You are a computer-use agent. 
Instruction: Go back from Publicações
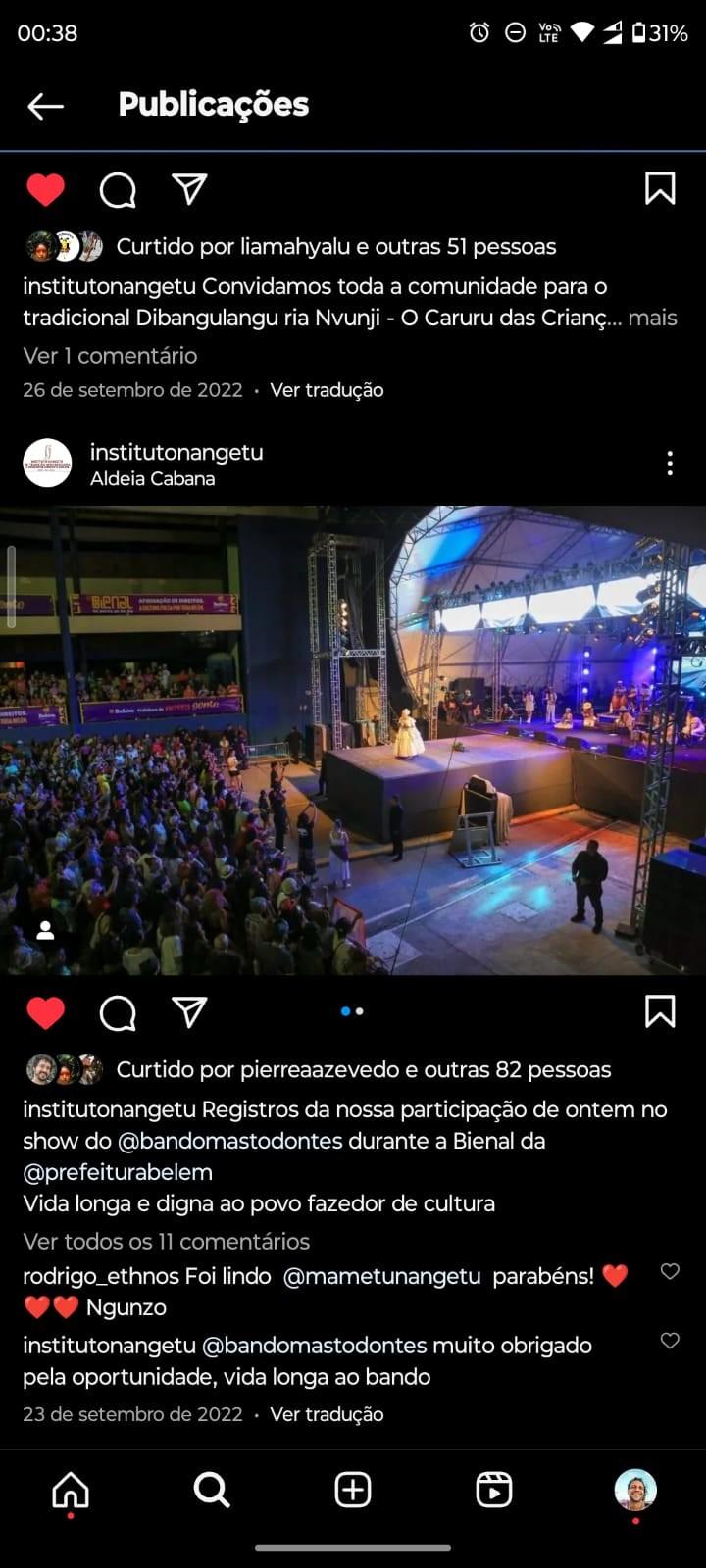coord(45,106)
